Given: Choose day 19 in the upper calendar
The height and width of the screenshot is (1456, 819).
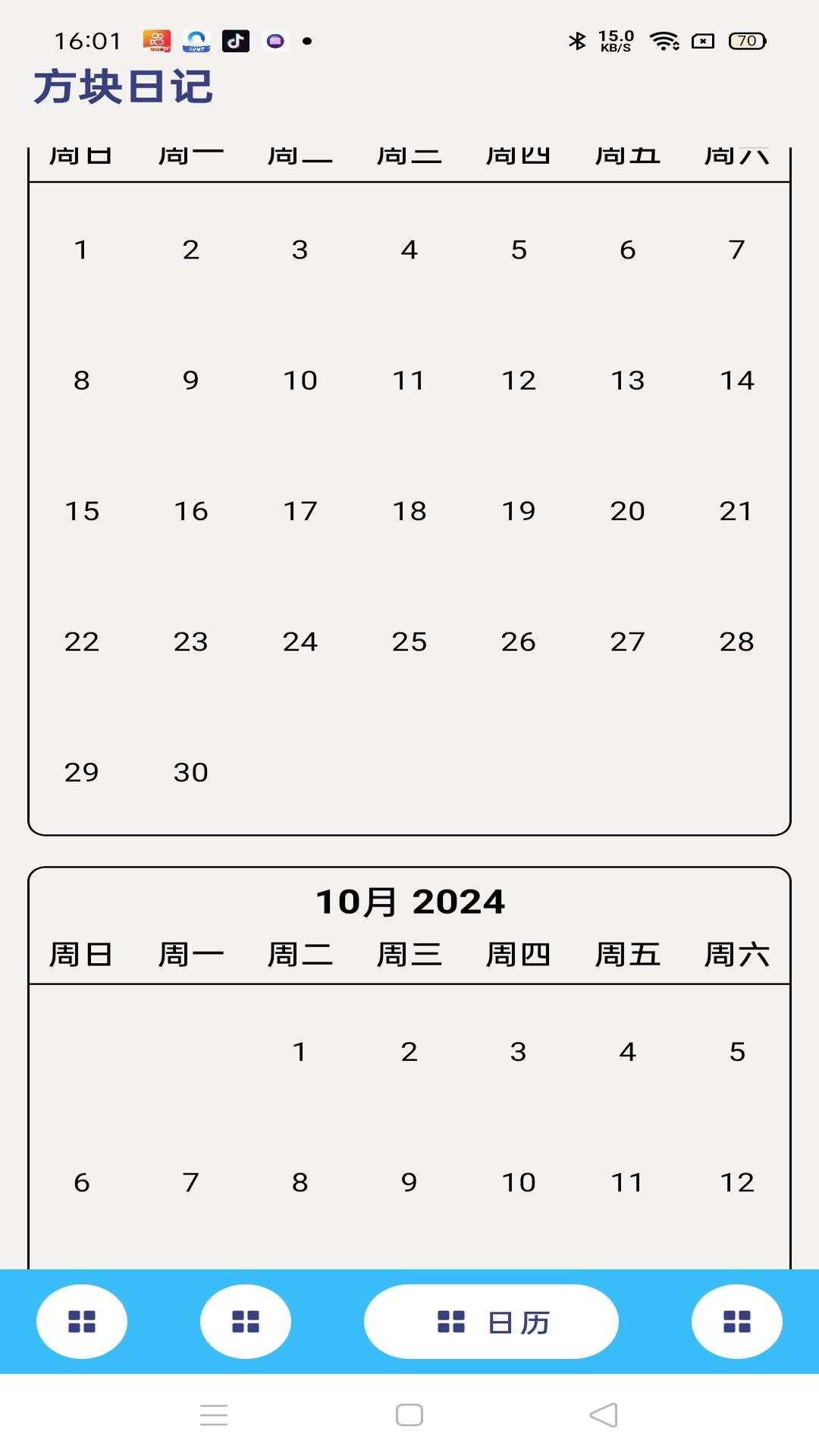Looking at the screenshot, I should [x=519, y=511].
